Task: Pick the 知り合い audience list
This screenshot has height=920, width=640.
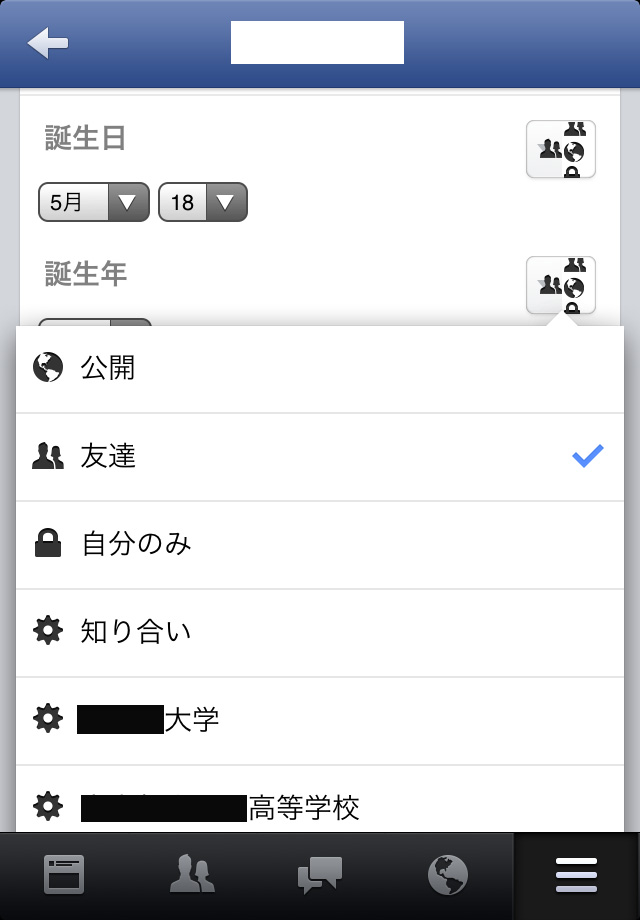Action: click(x=320, y=632)
